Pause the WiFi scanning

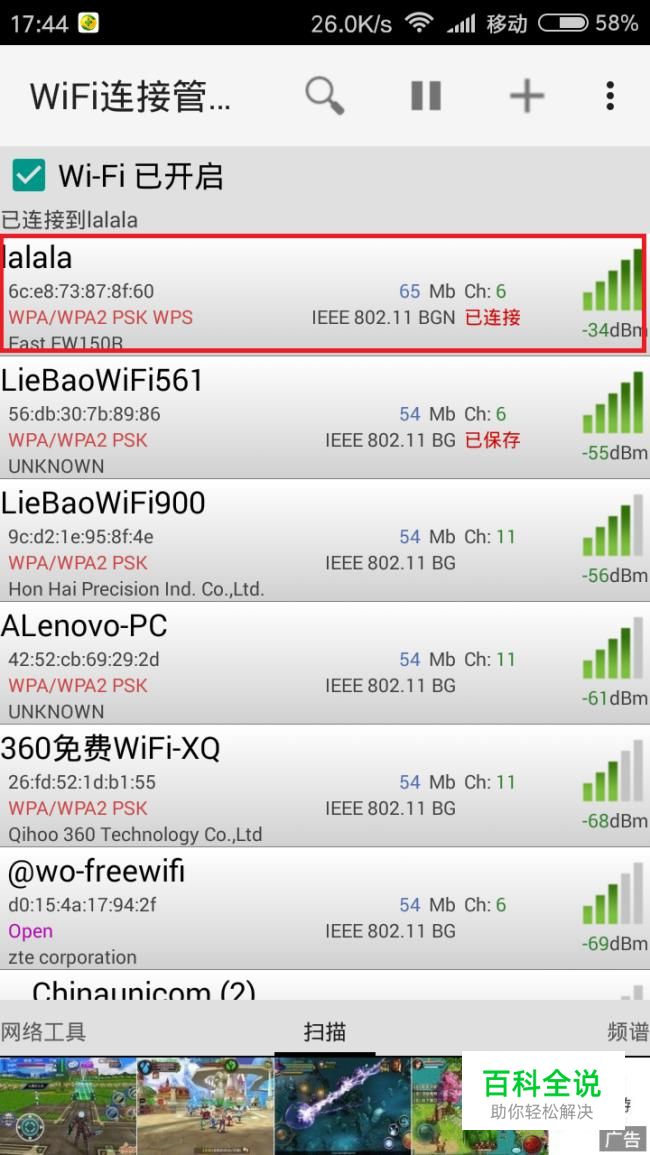(426, 96)
